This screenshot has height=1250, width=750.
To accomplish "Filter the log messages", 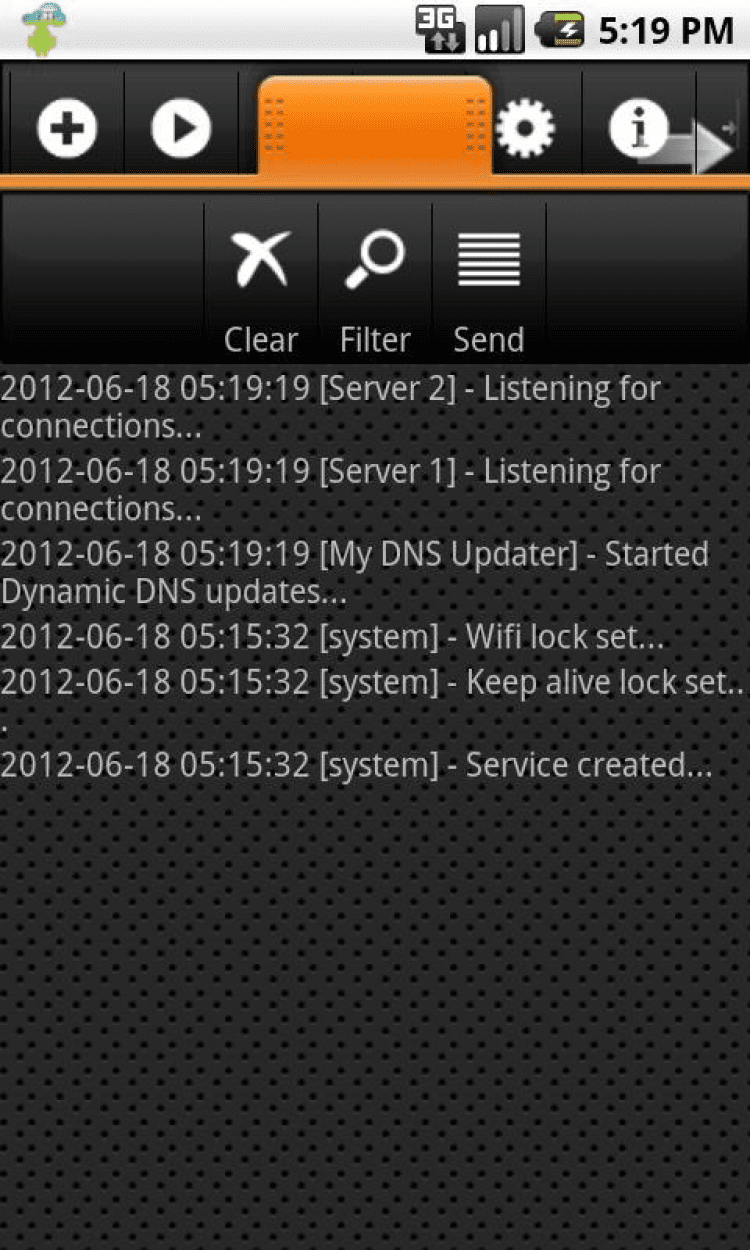I will point(375,282).
